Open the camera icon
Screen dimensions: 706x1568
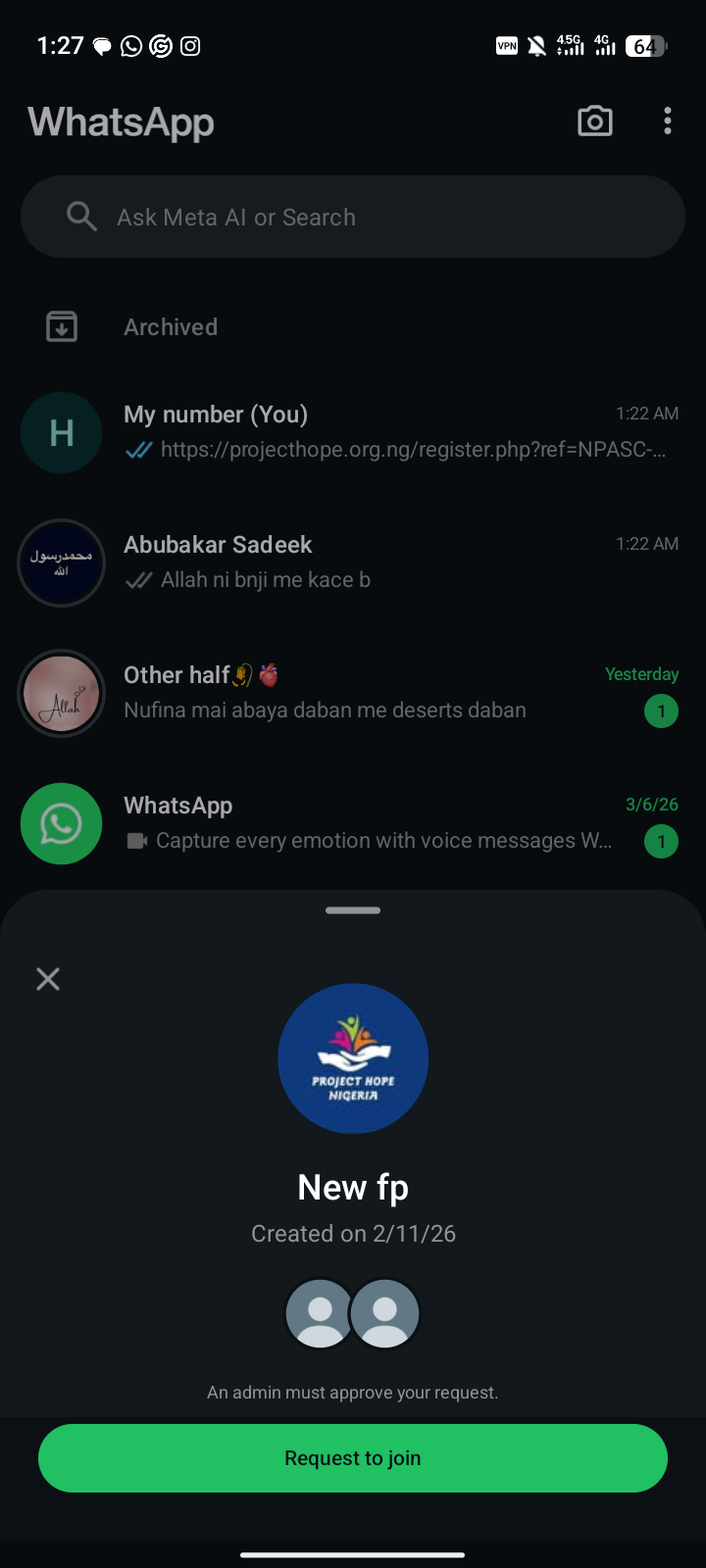tap(595, 122)
